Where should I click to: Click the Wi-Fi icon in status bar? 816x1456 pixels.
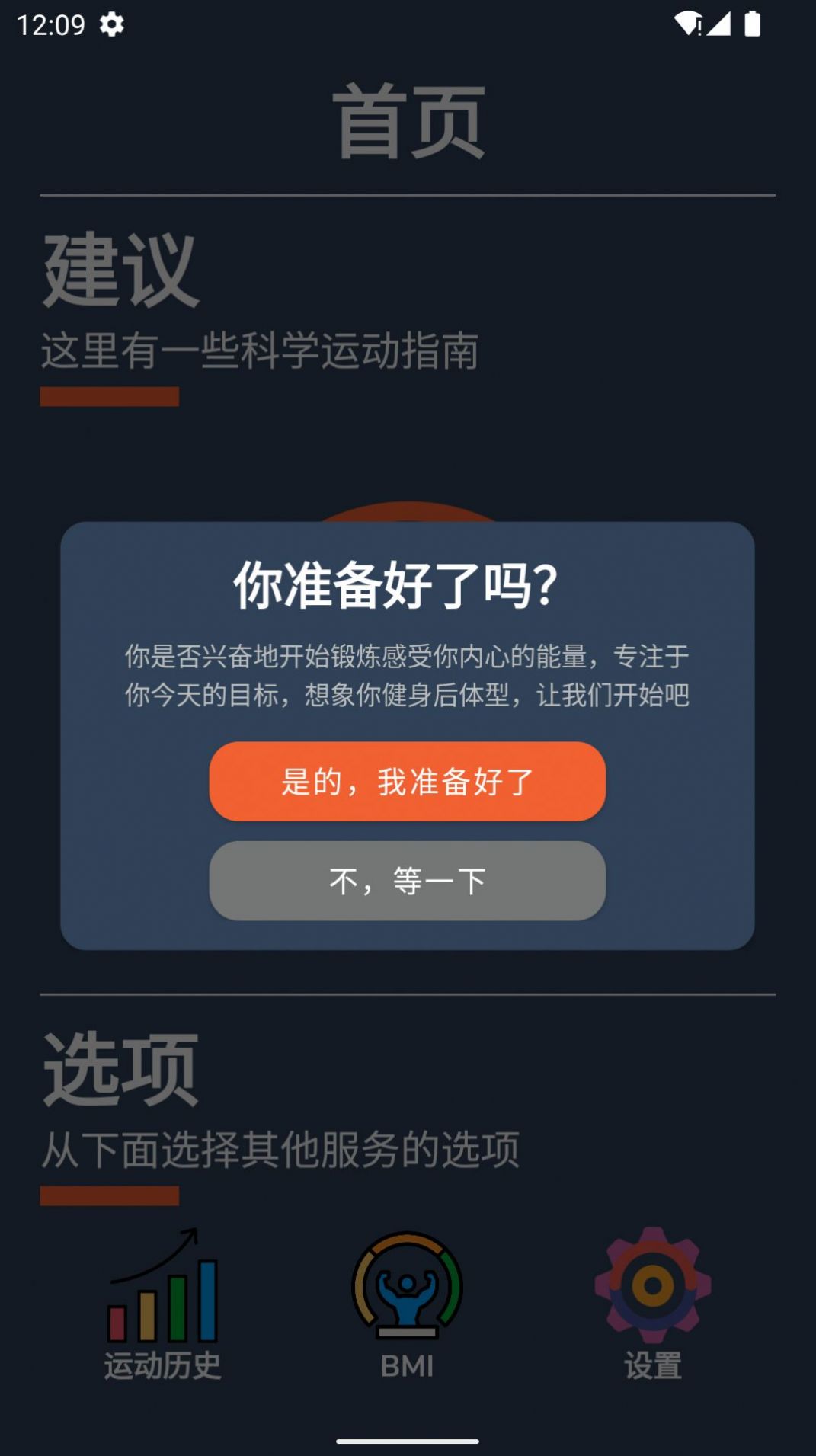point(690,23)
